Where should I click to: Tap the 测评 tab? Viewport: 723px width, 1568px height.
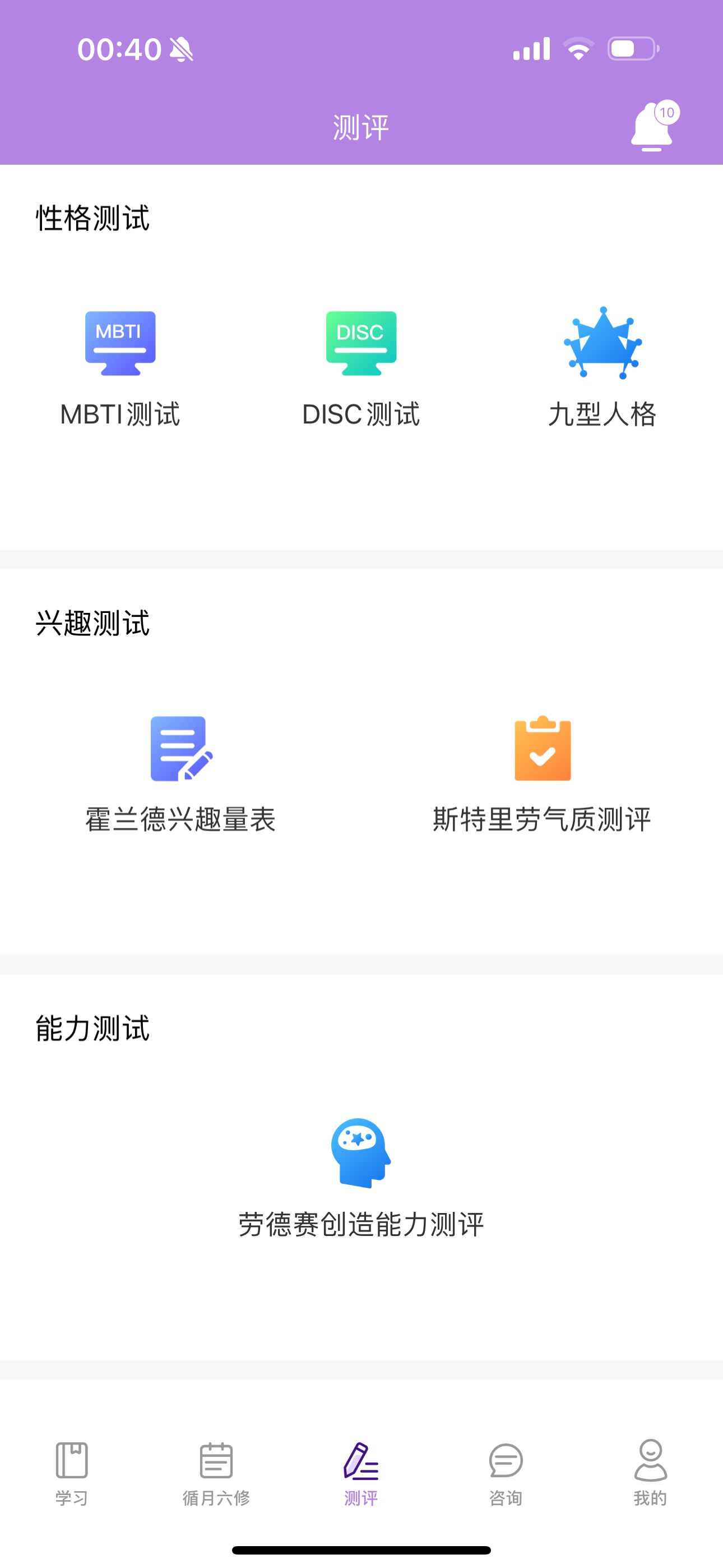(361, 1472)
